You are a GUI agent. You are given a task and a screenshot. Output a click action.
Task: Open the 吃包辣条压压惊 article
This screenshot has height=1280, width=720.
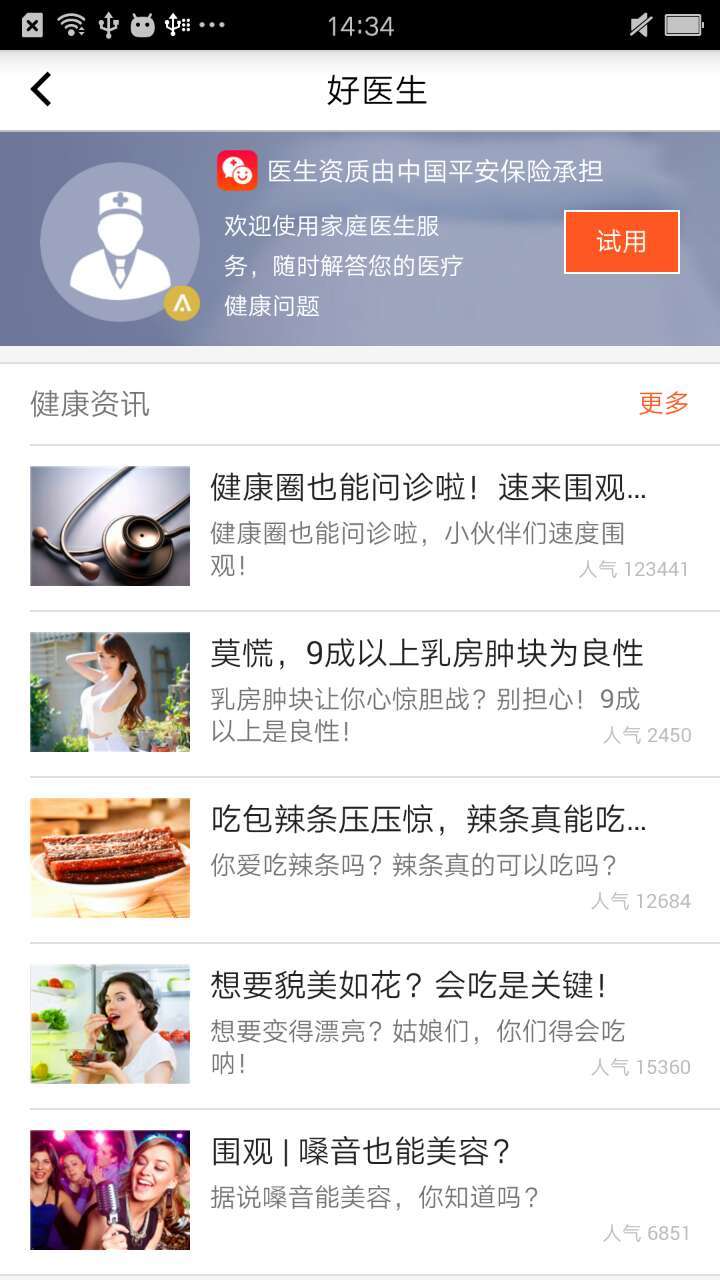[428, 820]
